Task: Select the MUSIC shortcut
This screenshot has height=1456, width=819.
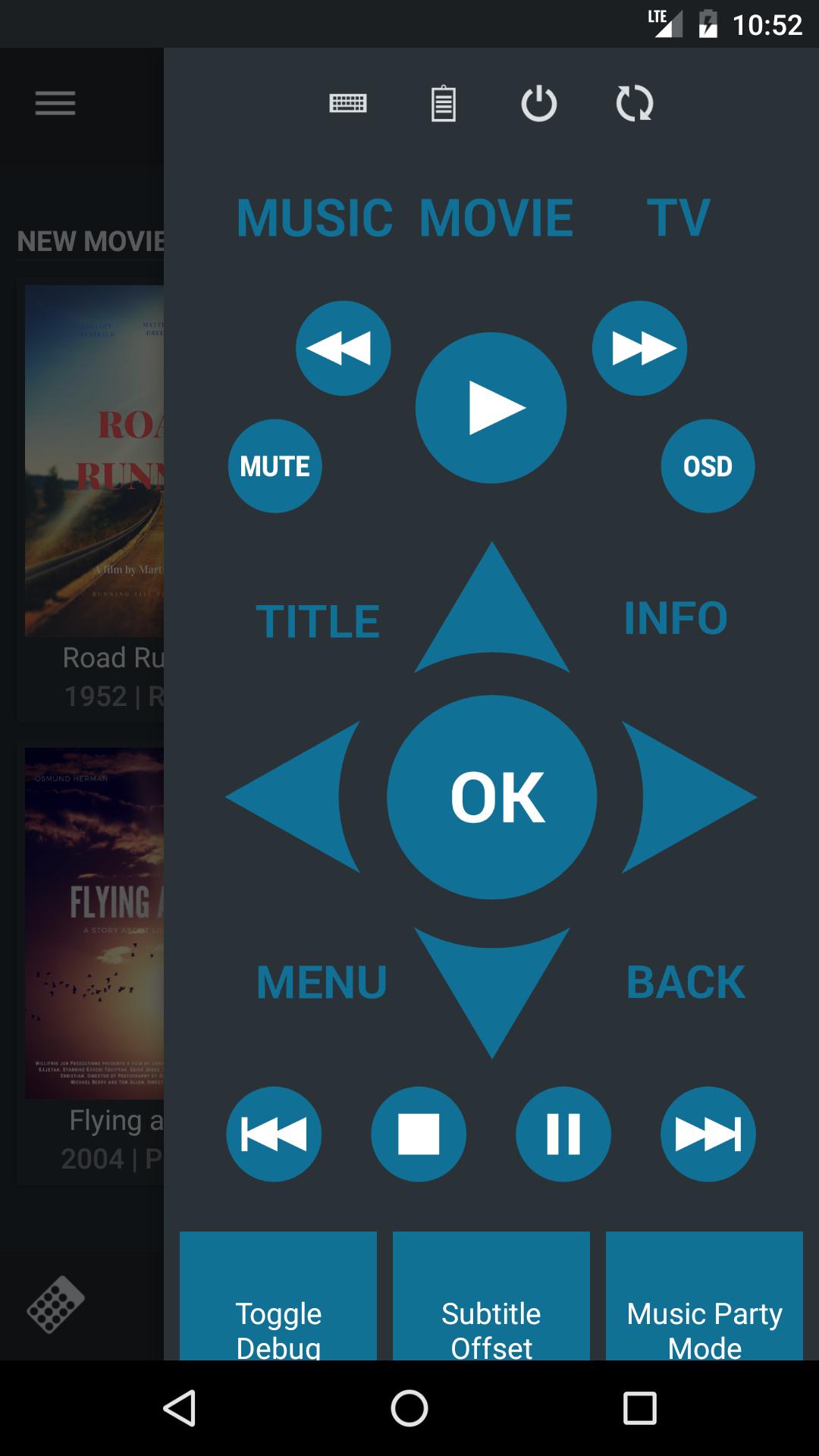Action: 315,218
